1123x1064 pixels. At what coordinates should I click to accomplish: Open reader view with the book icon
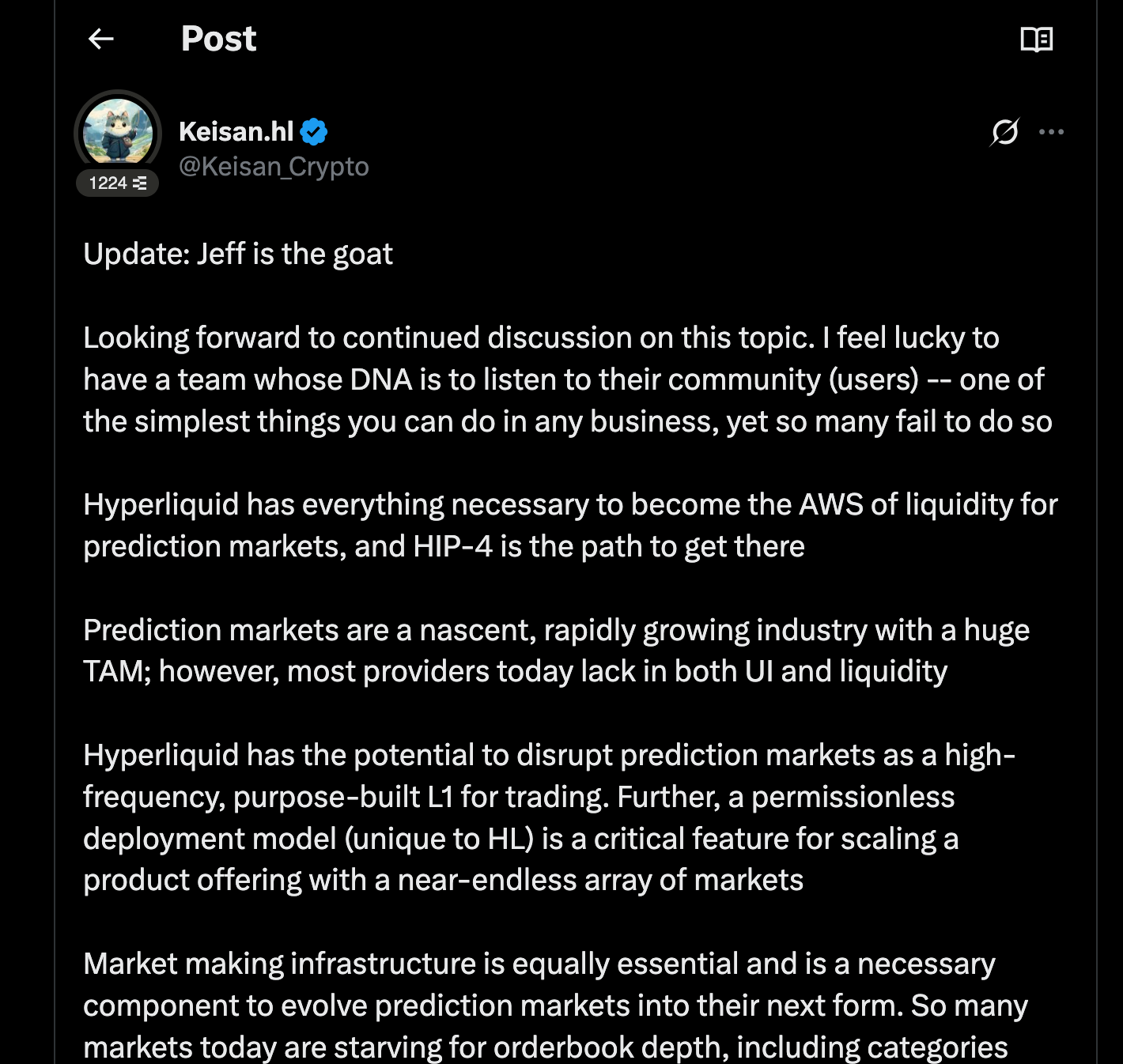[x=1036, y=39]
